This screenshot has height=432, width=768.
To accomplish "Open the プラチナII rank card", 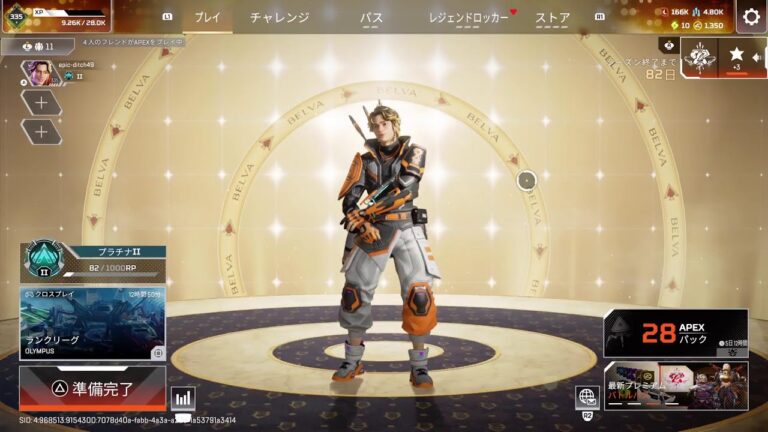I will point(92,263).
